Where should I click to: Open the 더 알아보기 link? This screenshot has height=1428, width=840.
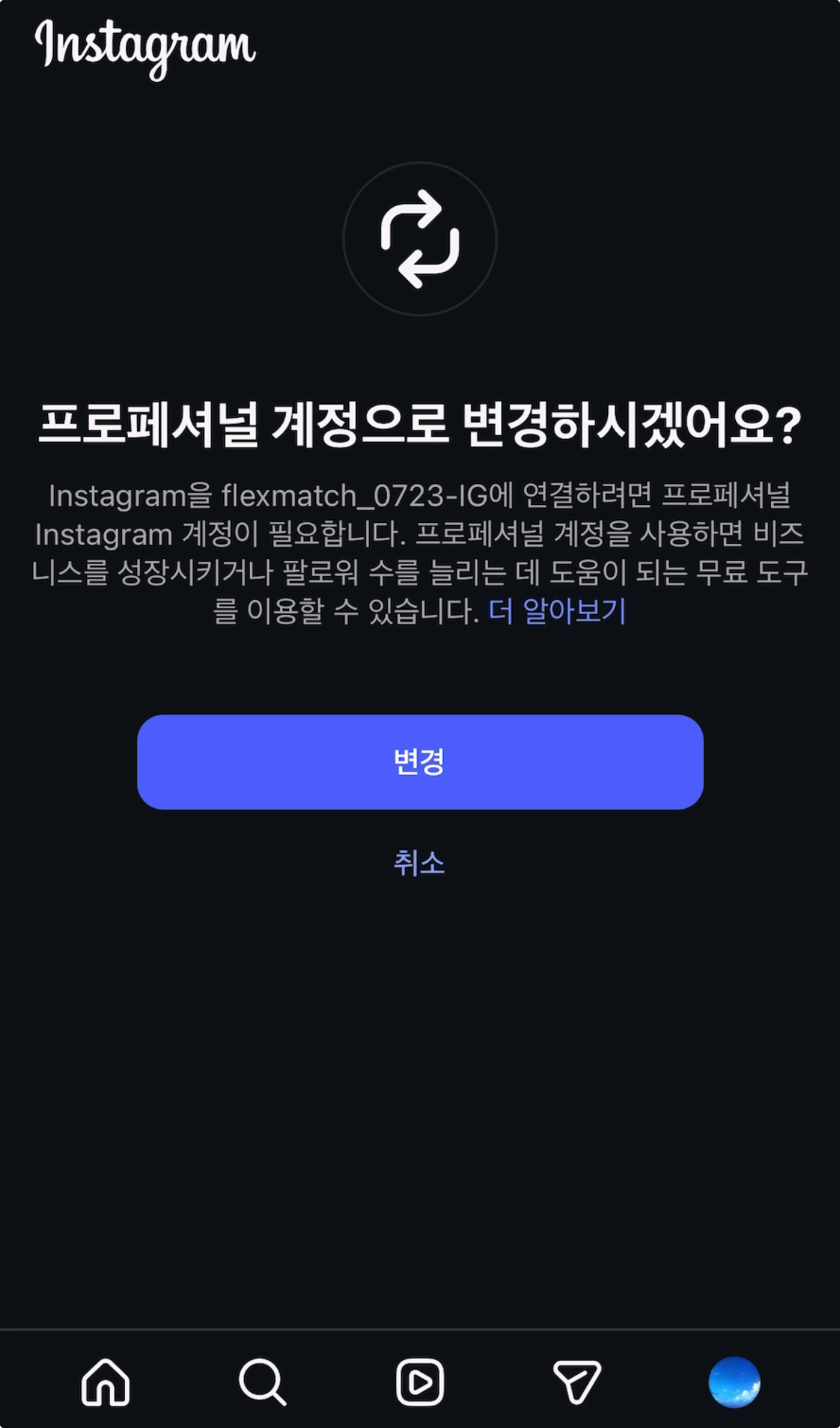click(x=557, y=611)
